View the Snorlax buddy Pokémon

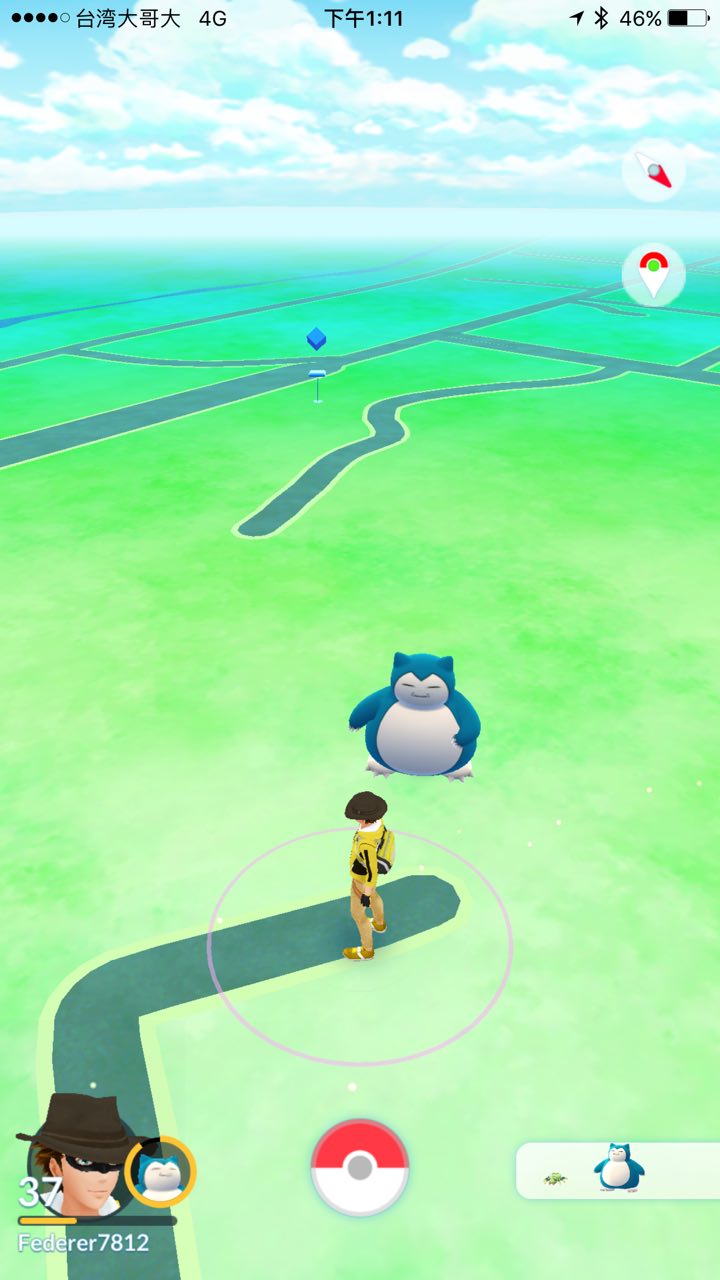160,1171
